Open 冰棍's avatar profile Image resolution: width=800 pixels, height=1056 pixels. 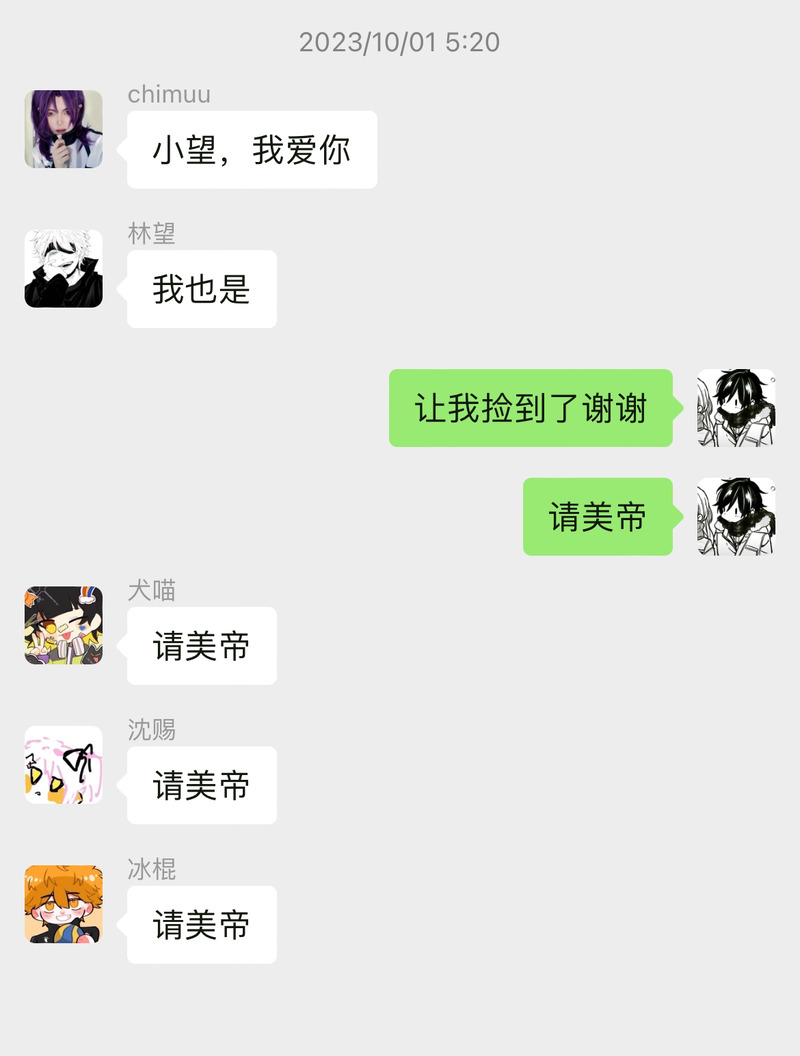pos(63,904)
